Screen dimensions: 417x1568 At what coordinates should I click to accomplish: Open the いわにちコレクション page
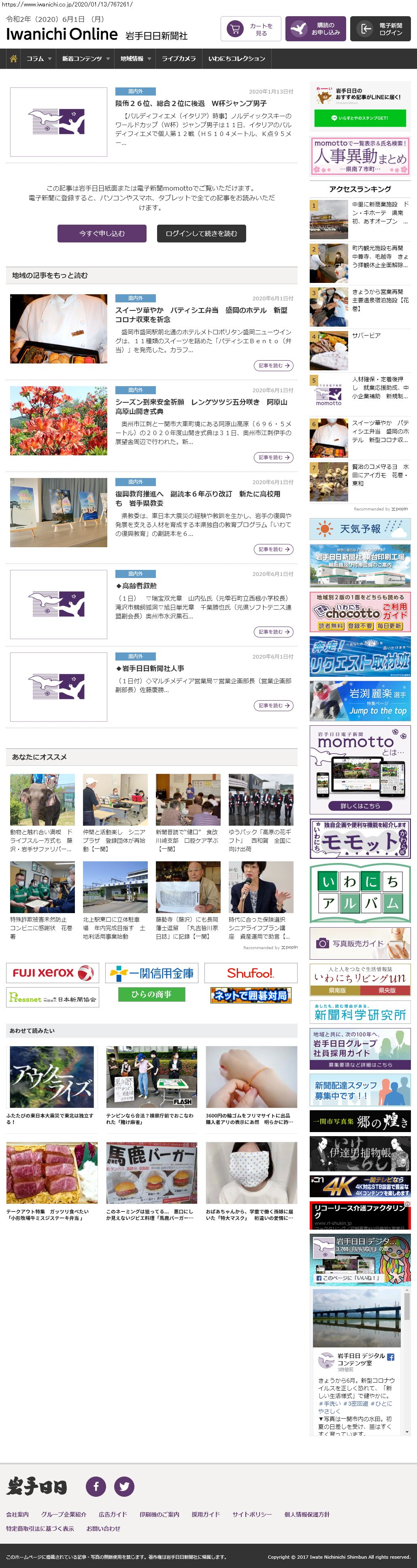pyautogui.click(x=236, y=59)
